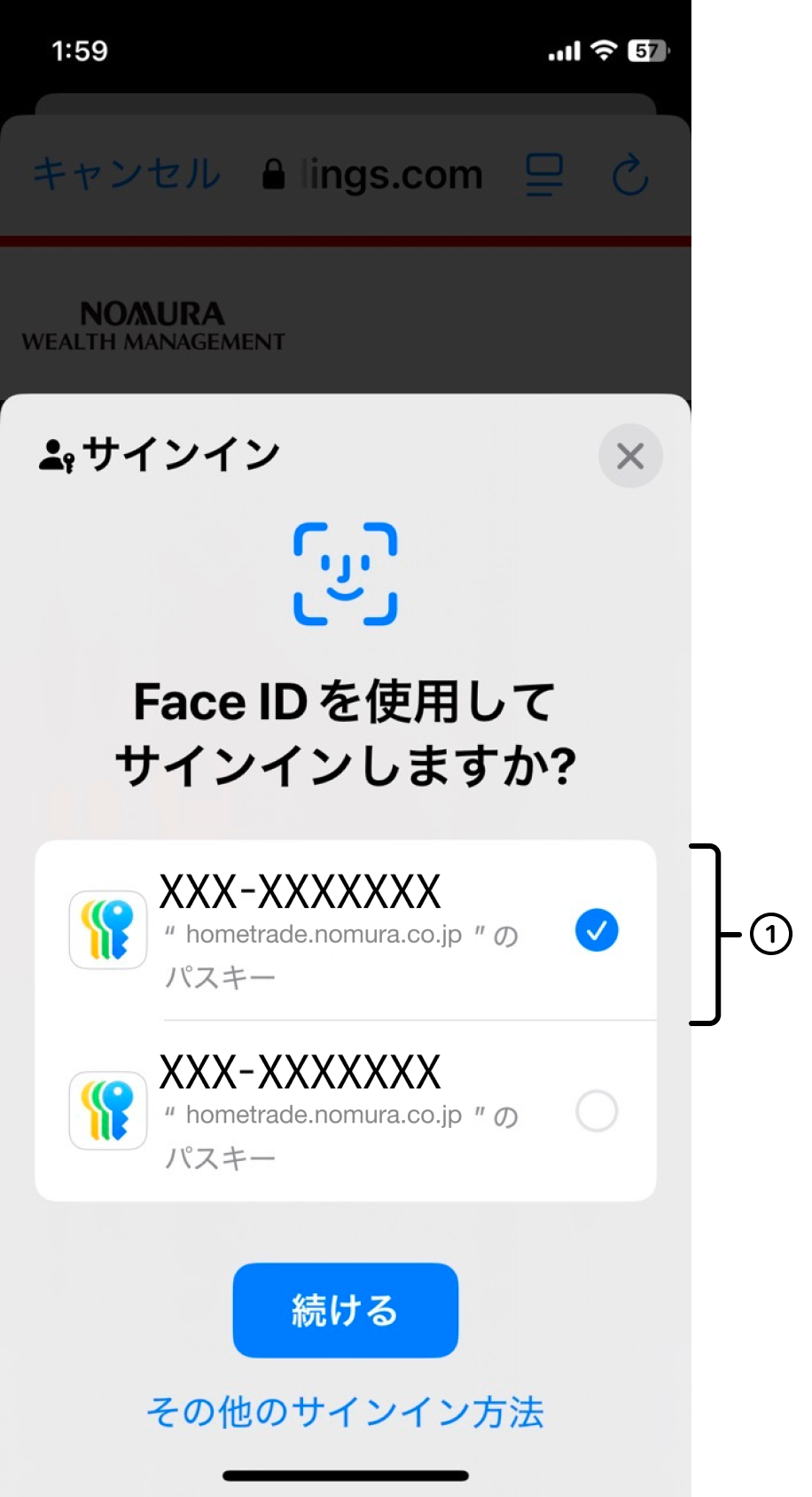Close the sign-in sheet
Viewport: 812px width, 1497px height.
coord(629,456)
